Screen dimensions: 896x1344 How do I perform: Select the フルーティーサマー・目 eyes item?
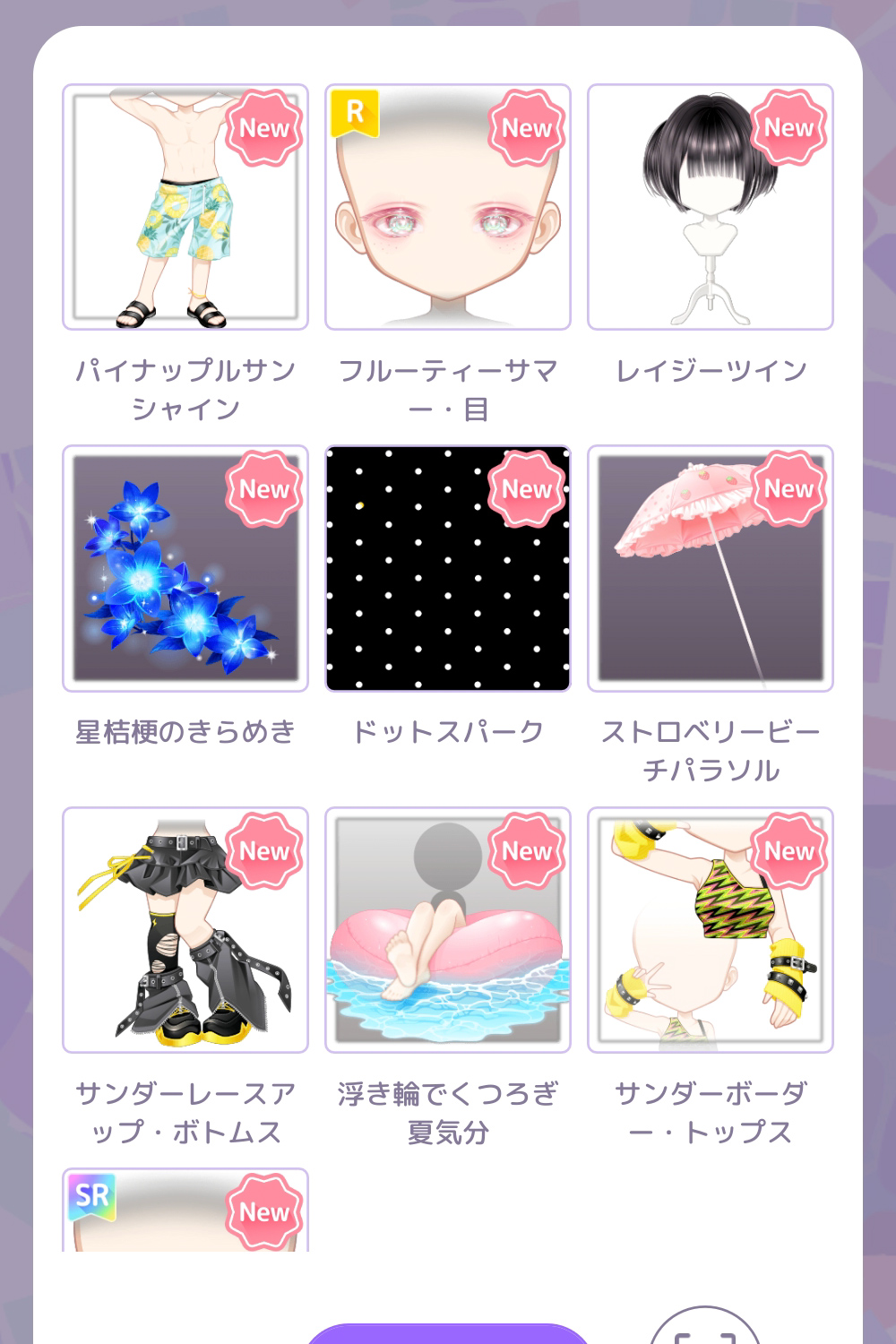point(448,208)
